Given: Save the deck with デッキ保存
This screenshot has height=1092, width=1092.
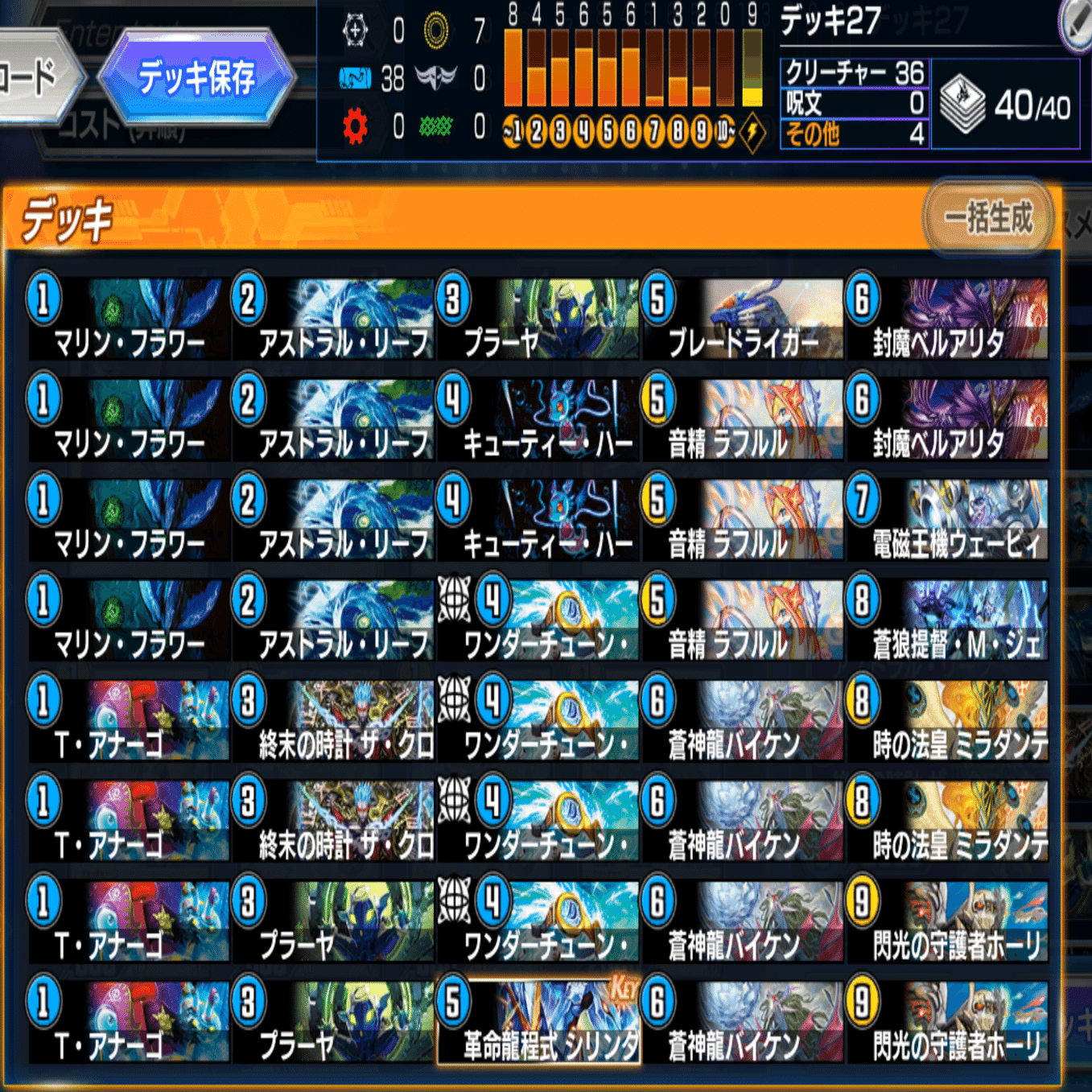Looking at the screenshot, I should pos(196,78).
